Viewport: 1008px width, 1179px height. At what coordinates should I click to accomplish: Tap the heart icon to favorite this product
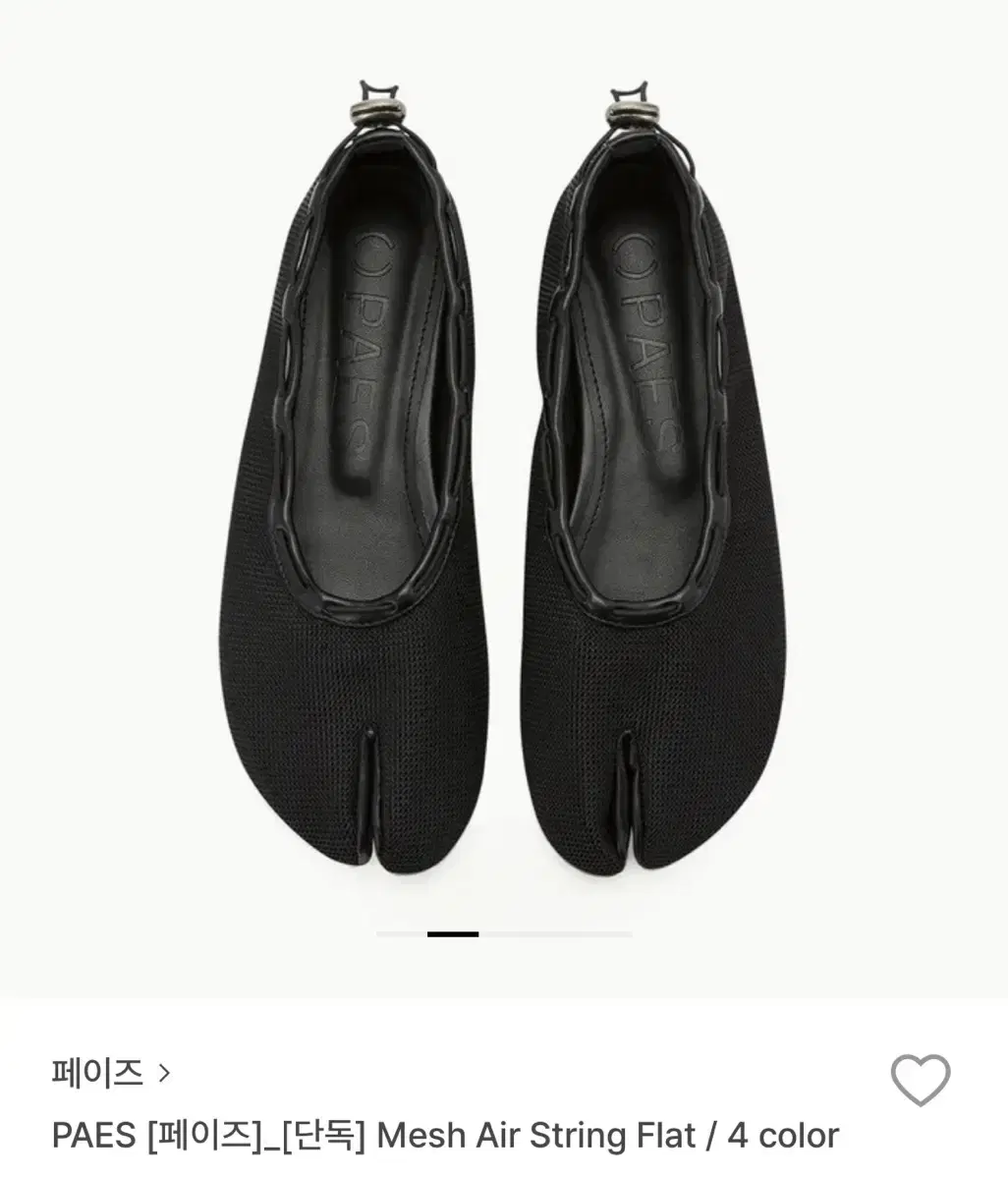point(922,1078)
